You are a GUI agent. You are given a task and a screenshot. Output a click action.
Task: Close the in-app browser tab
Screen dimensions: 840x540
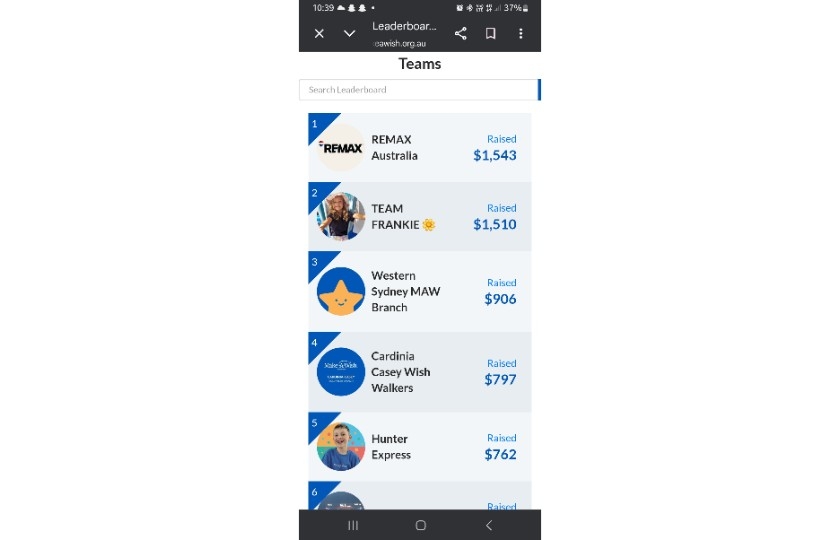pyautogui.click(x=319, y=33)
